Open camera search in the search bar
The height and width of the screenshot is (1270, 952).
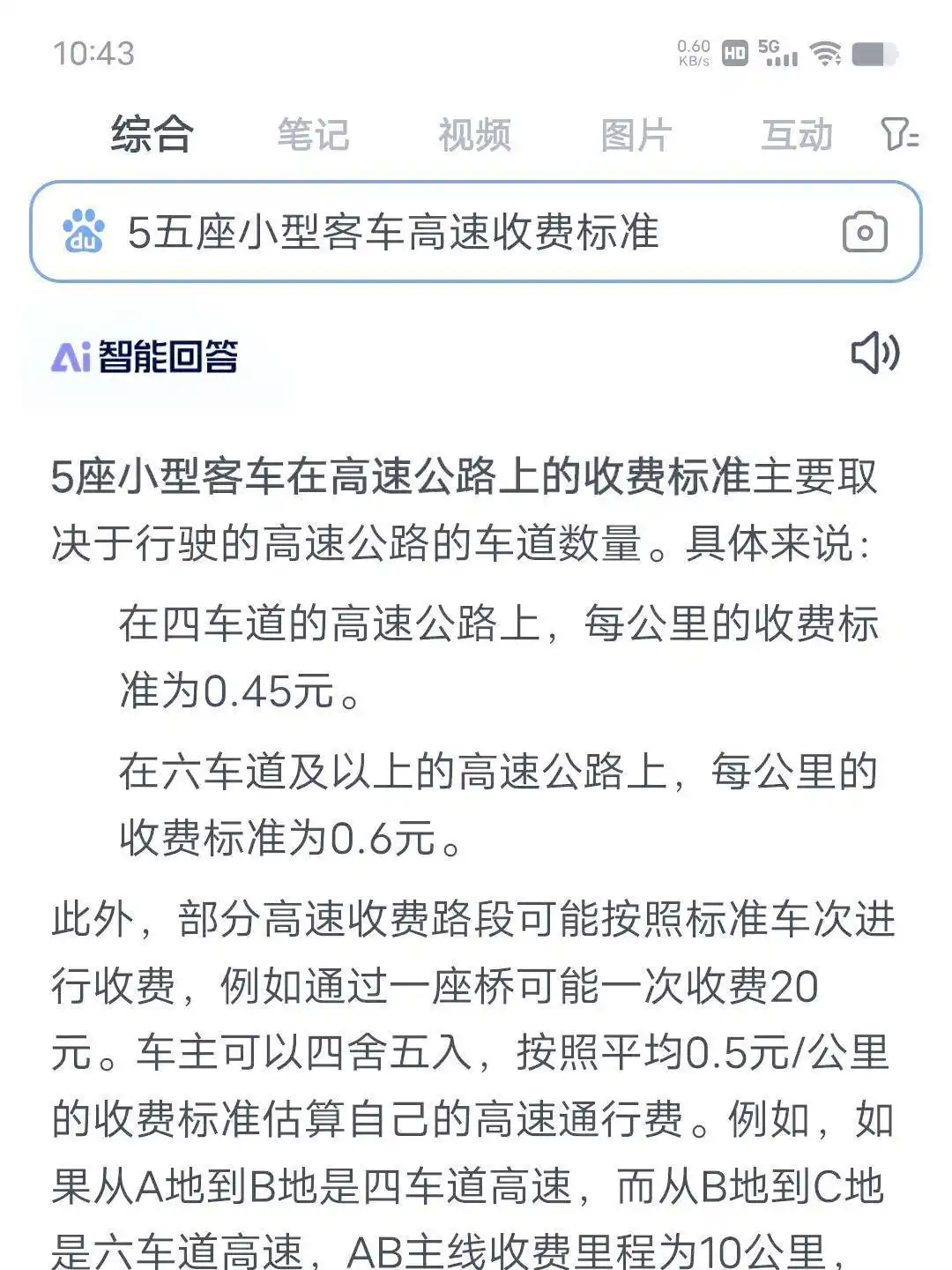point(866,234)
